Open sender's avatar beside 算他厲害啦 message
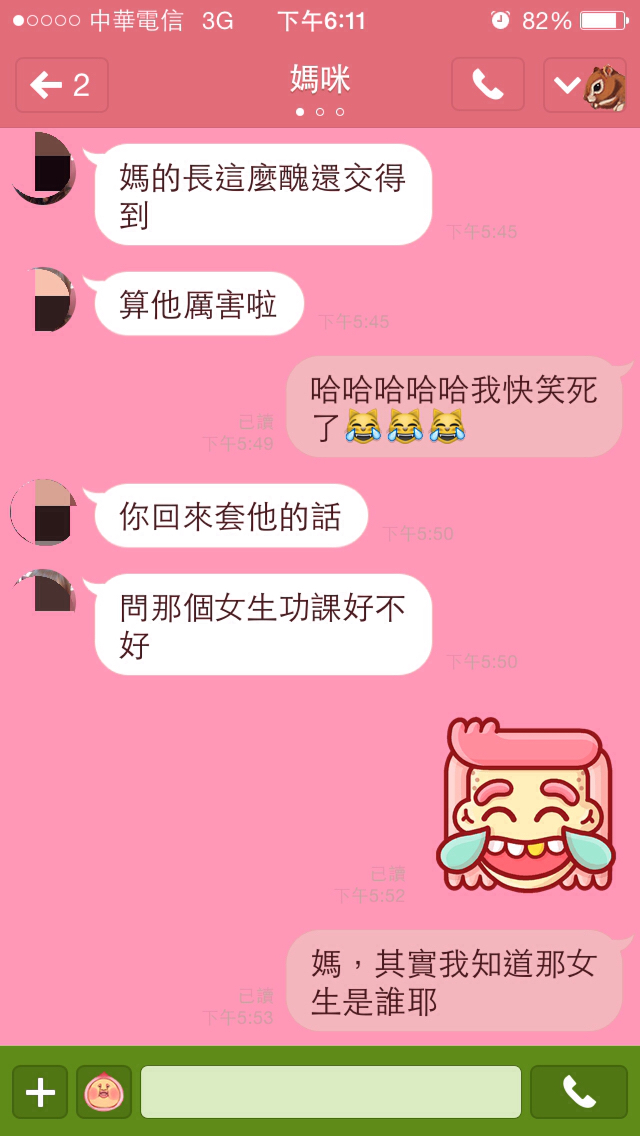 (48, 300)
